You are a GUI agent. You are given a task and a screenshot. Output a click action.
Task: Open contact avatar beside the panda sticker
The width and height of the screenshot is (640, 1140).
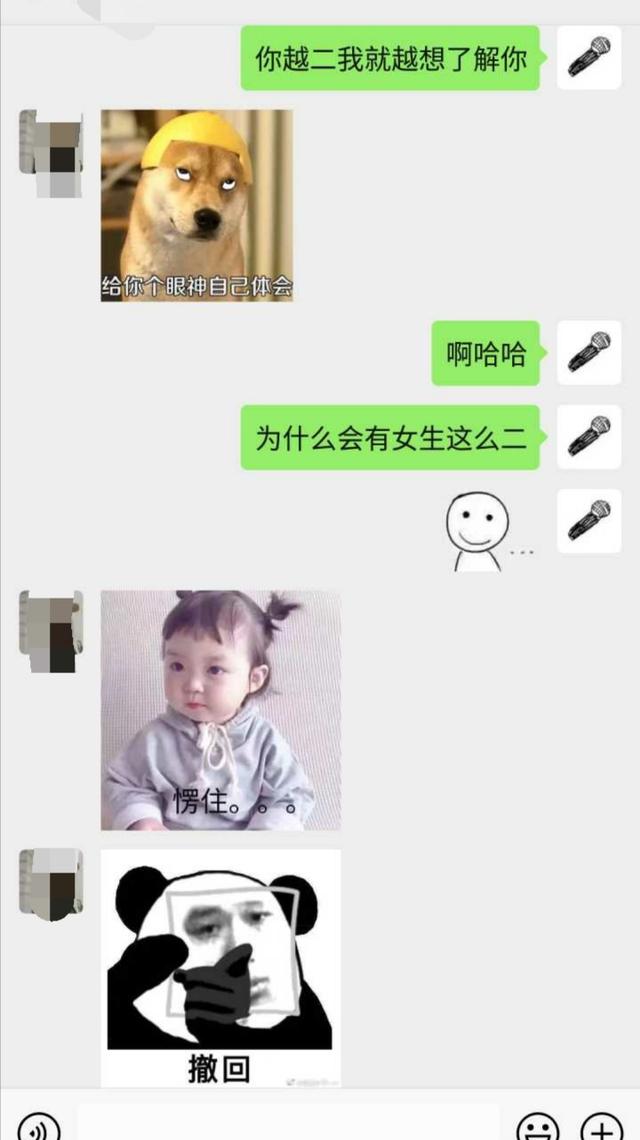coord(51,883)
